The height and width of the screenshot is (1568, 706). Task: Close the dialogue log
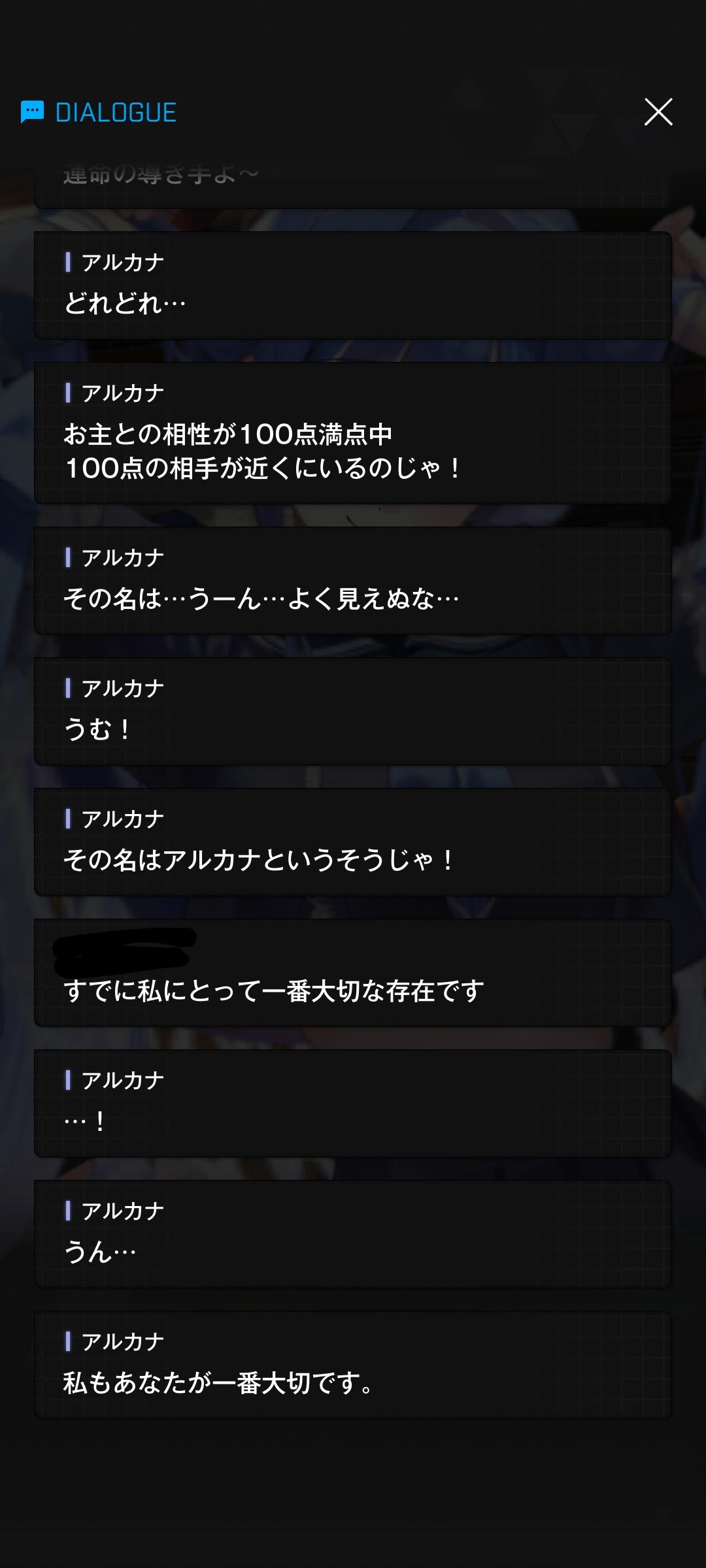pyautogui.click(x=658, y=112)
